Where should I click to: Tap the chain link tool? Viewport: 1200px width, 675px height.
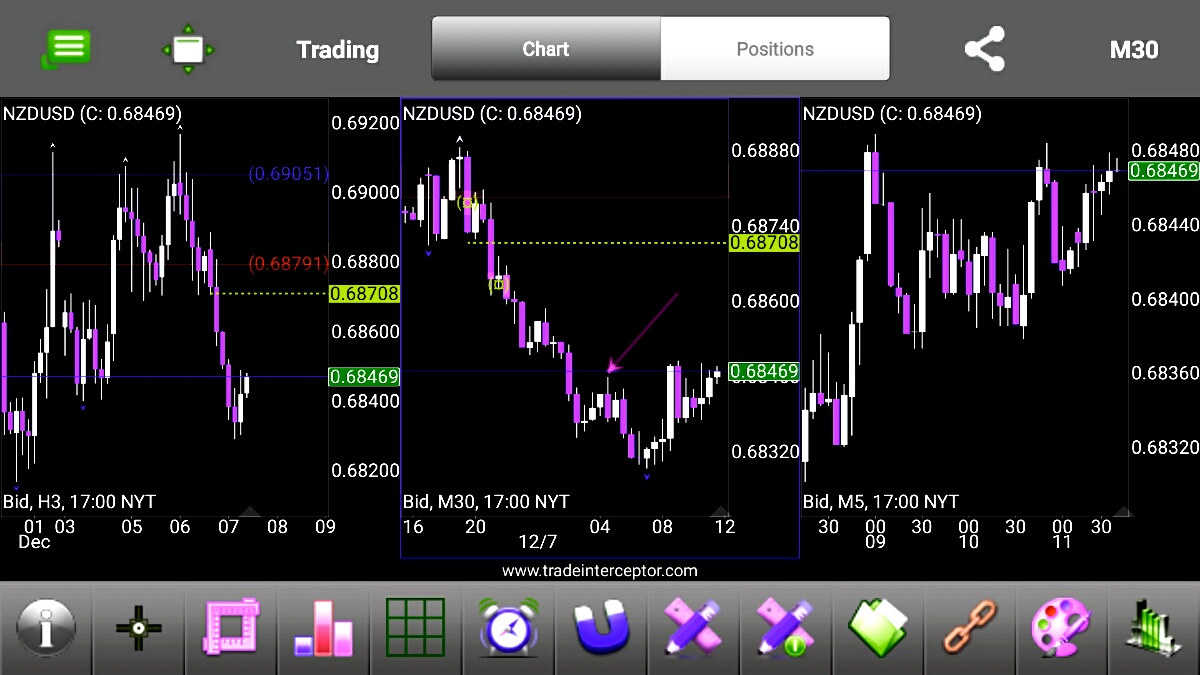pos(969,629)
